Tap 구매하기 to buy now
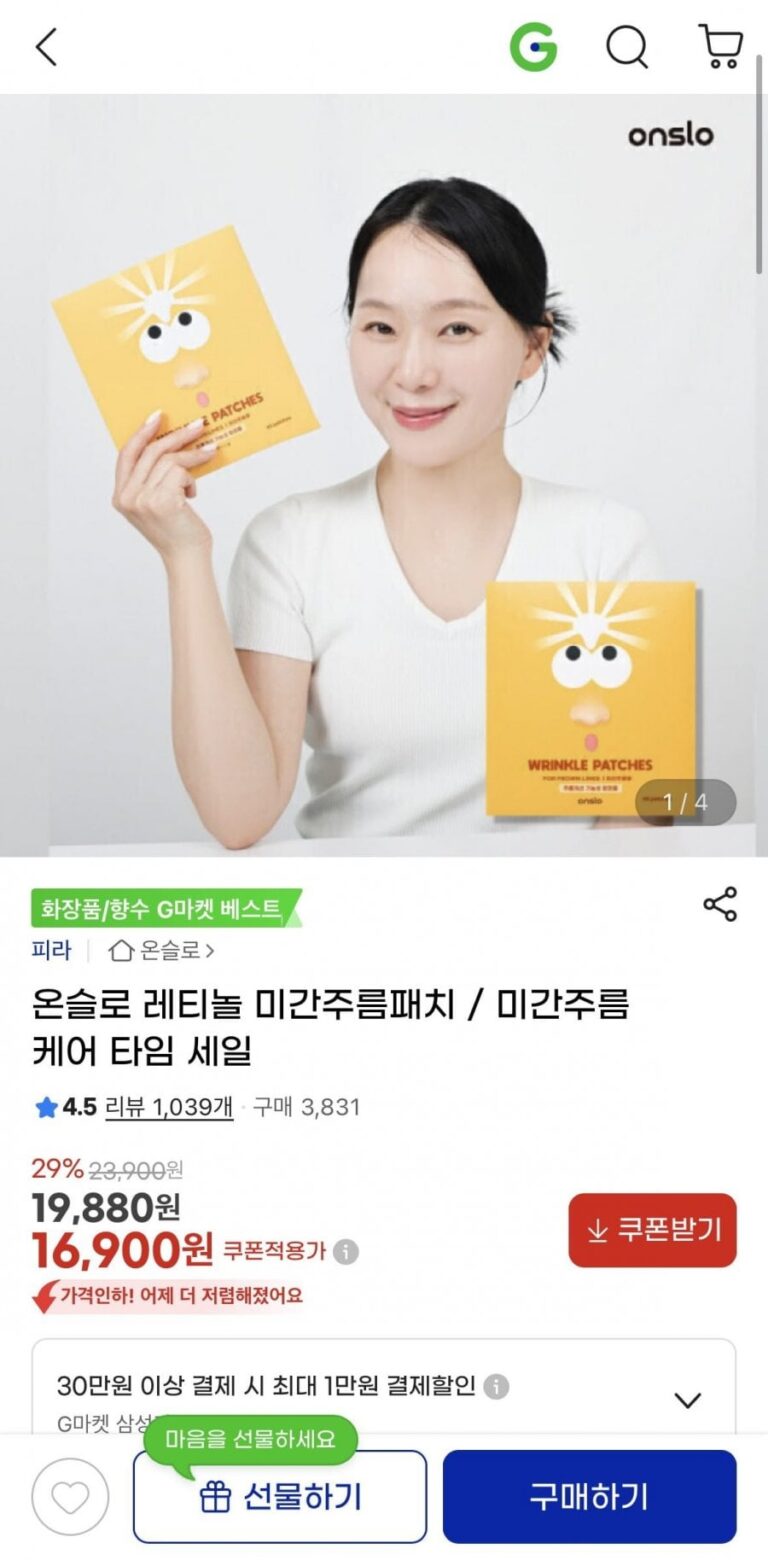768x1560 pixels. tap(589, 1496)
